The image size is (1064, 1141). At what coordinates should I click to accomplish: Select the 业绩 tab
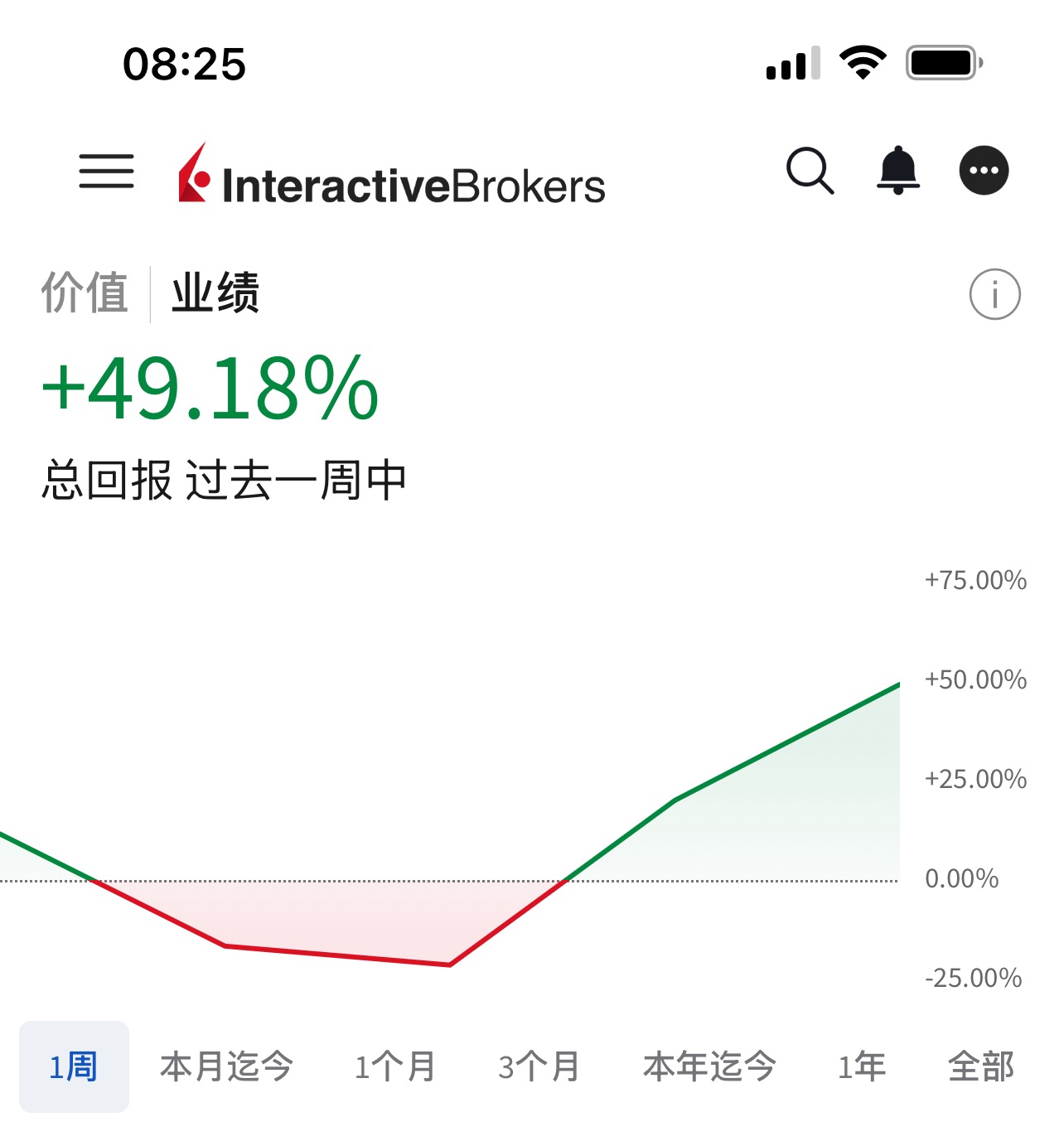point(215,293)
